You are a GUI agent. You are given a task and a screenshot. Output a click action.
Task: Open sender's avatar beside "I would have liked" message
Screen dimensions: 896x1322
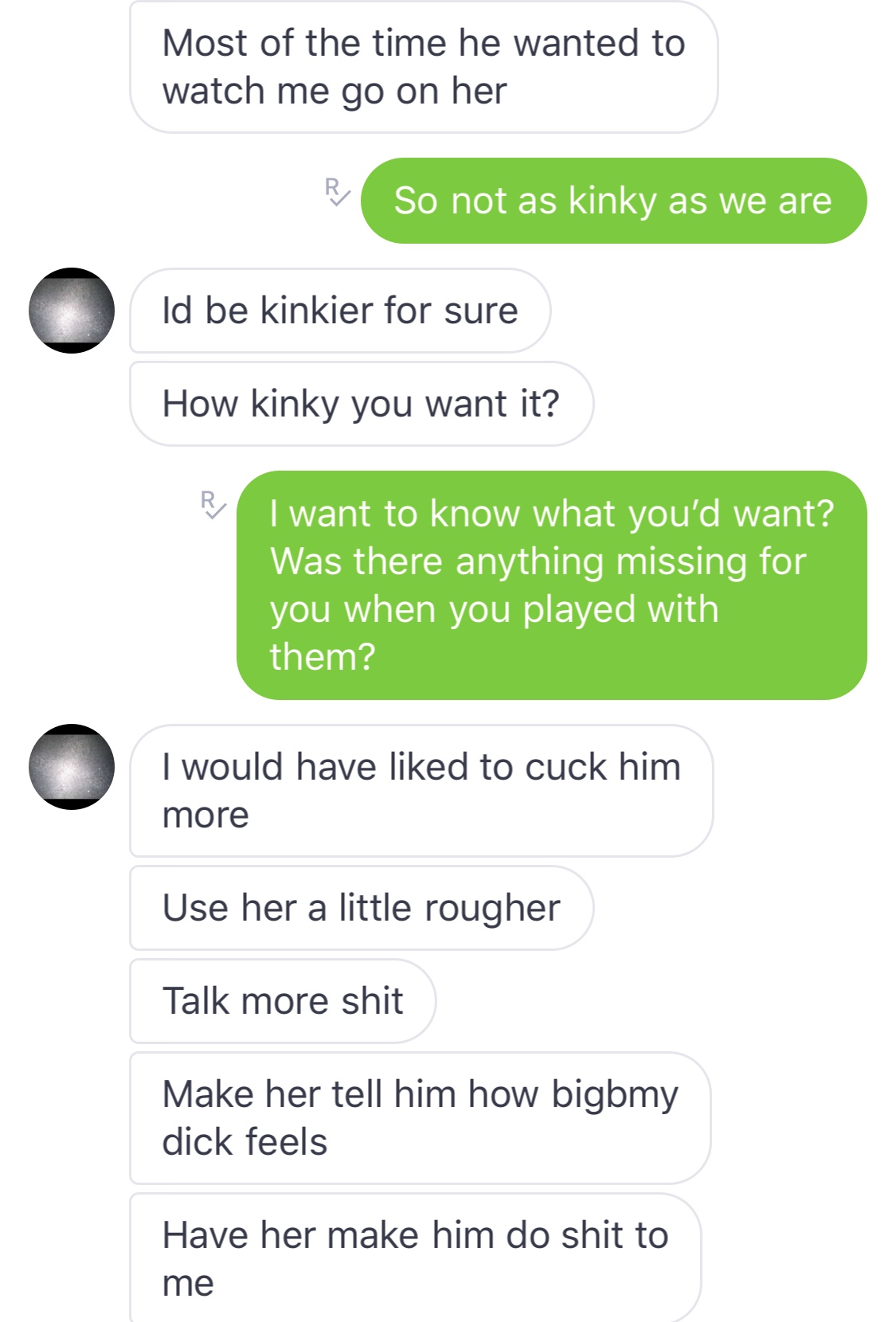(x=72, y=767)
